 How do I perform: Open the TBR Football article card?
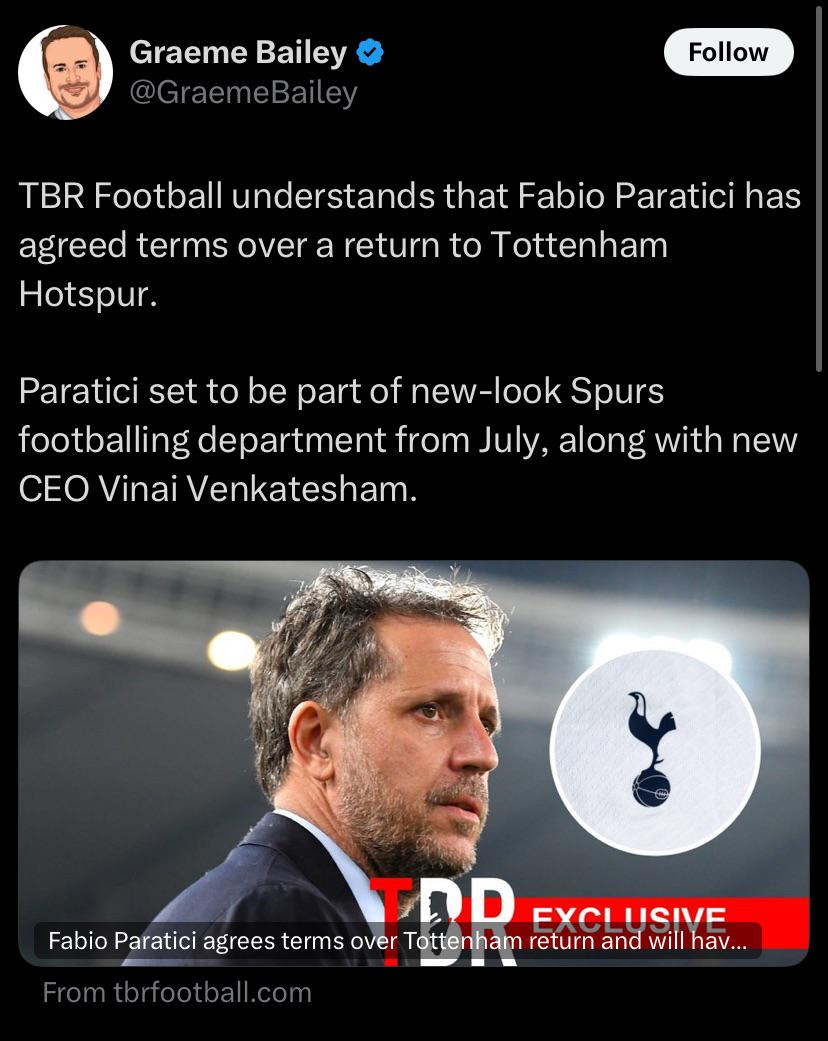(414, 762)
